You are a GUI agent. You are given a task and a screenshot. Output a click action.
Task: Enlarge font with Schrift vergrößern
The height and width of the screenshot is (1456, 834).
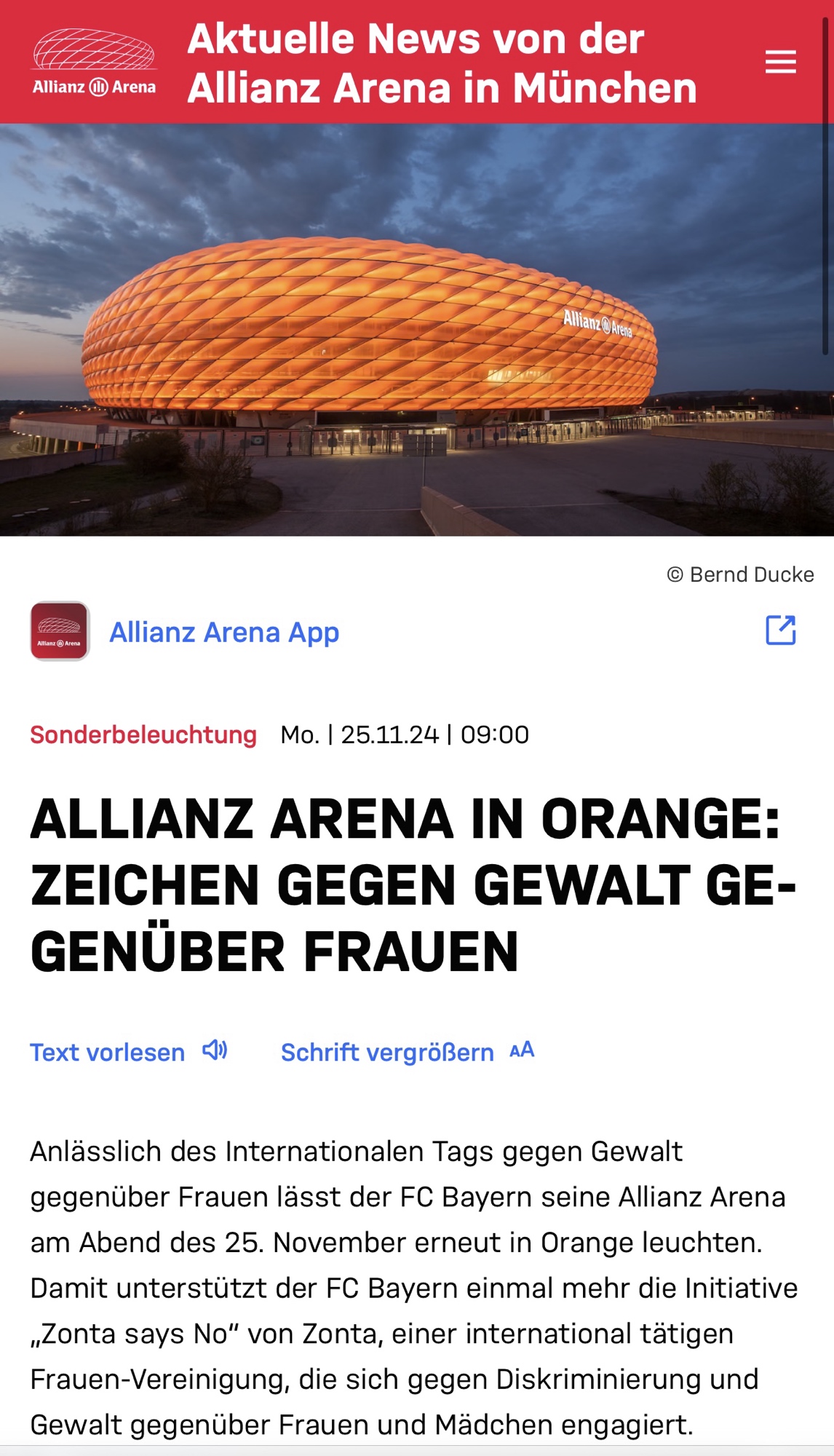(407, 1052)
